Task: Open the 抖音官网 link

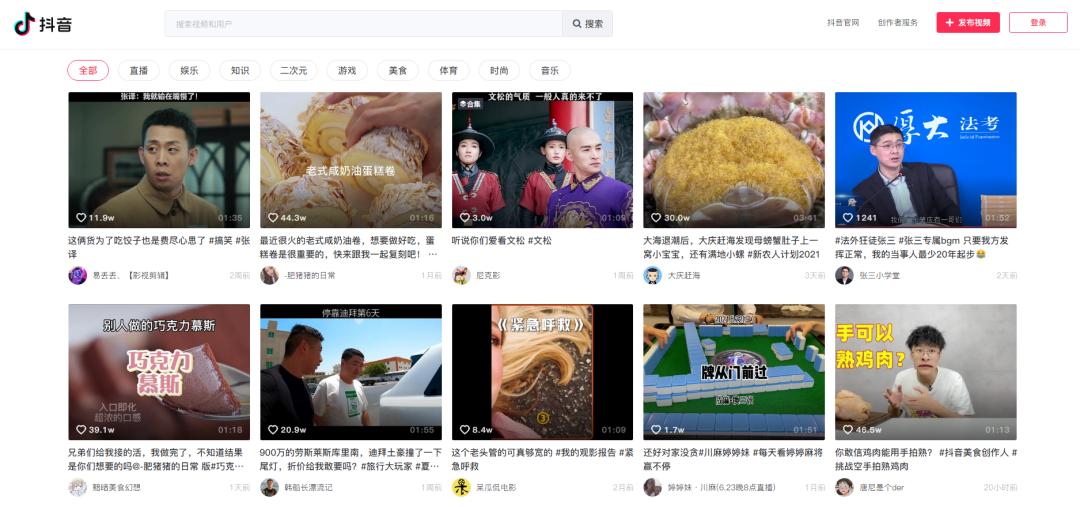Action: (x=842, y=22)
